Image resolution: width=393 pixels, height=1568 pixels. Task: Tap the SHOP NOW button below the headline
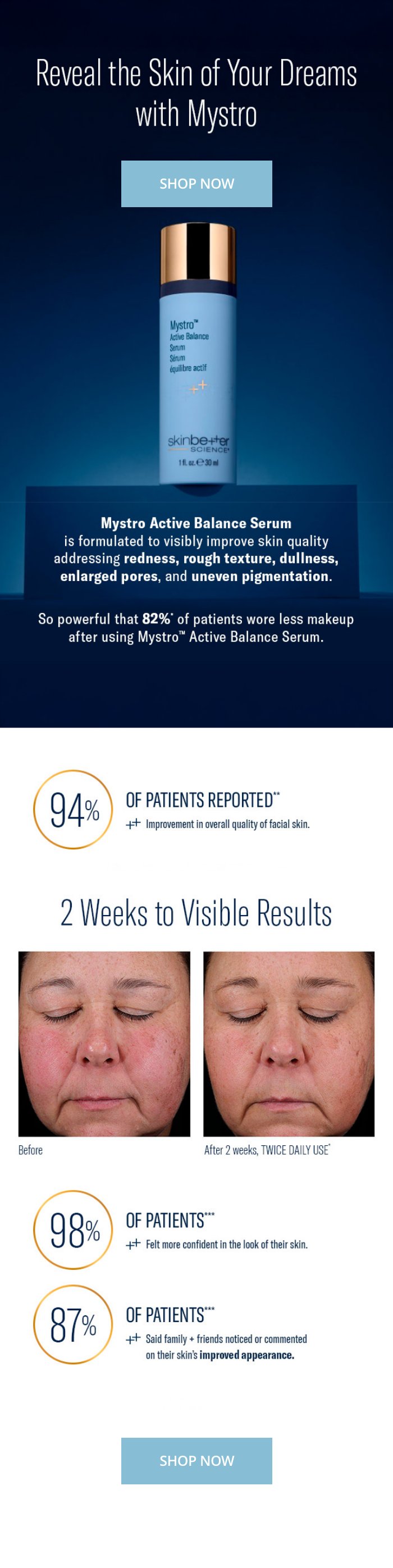pos(196,184)
